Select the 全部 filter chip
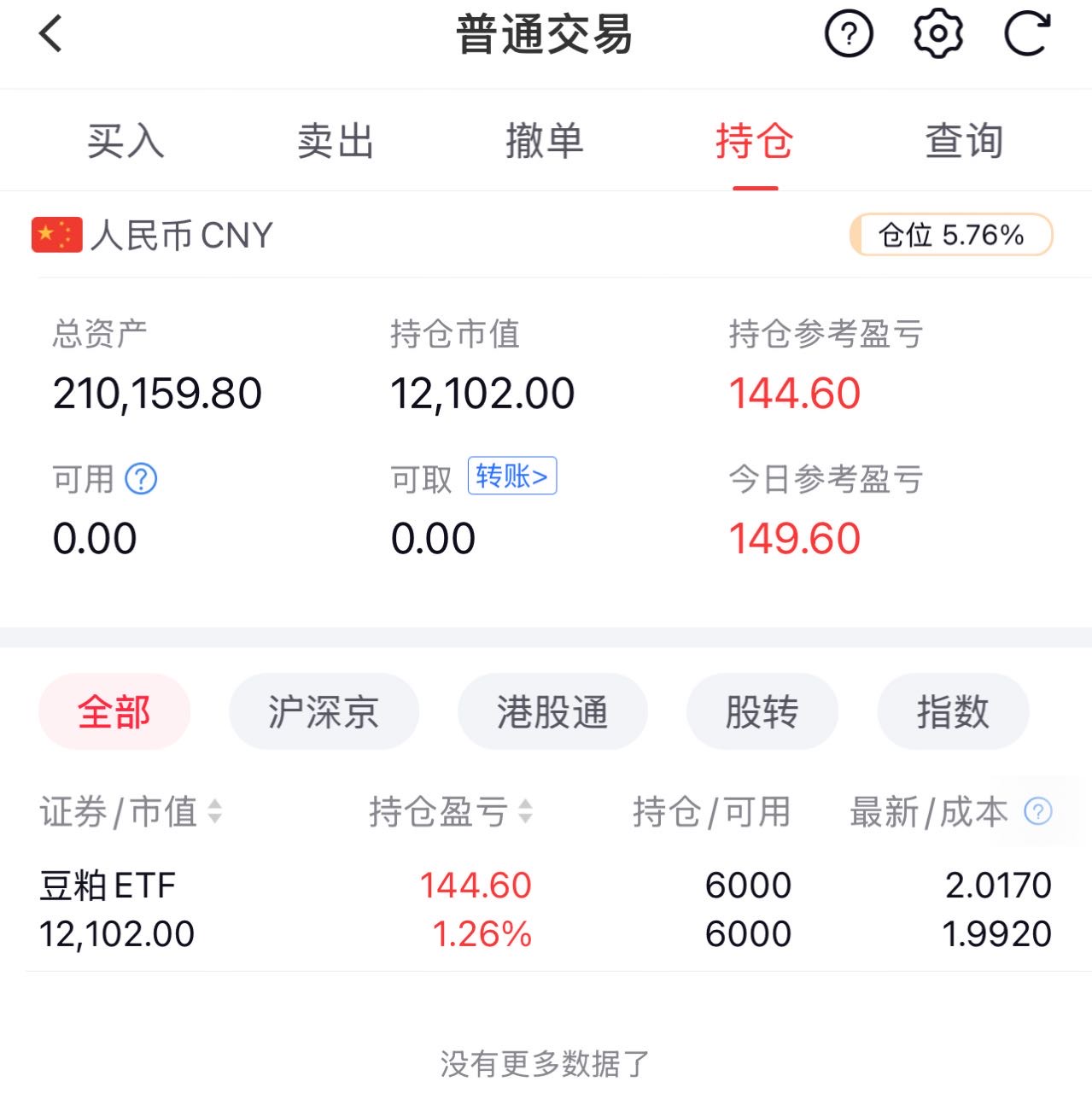1092x1105 pixels. (x=114, y=711)
